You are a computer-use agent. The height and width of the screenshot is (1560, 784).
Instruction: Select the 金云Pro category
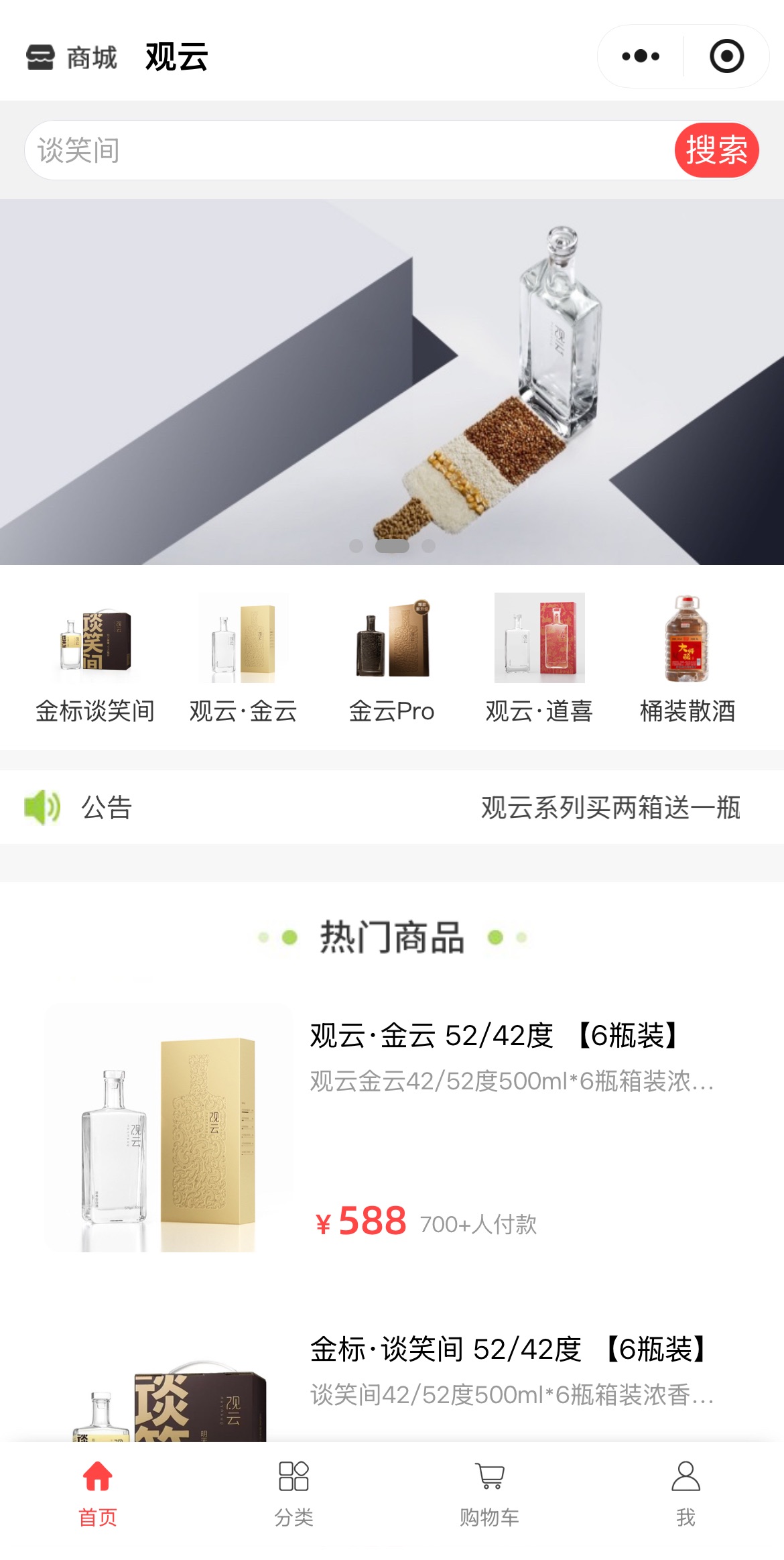tap(392, 658)
